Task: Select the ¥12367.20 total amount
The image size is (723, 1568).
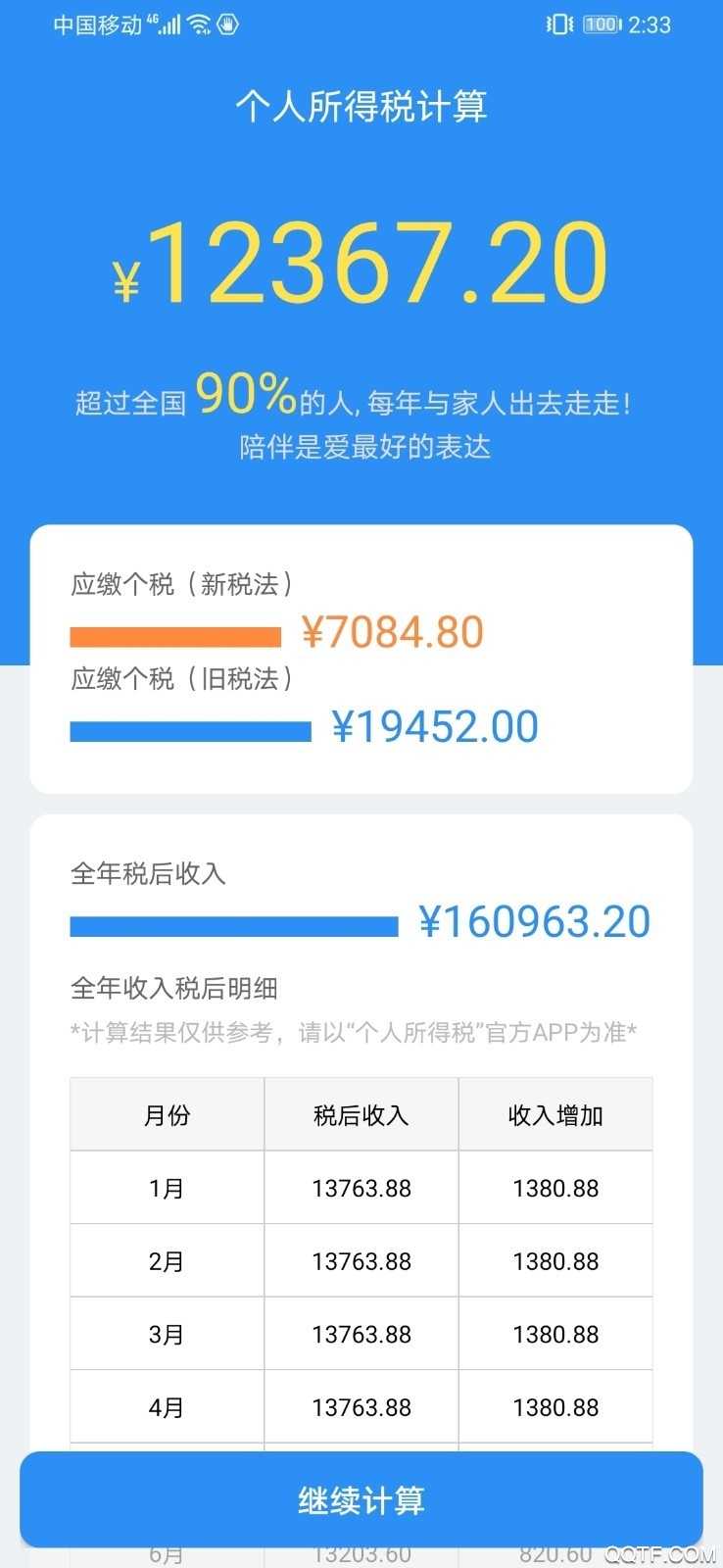Action: coord(361,258)
